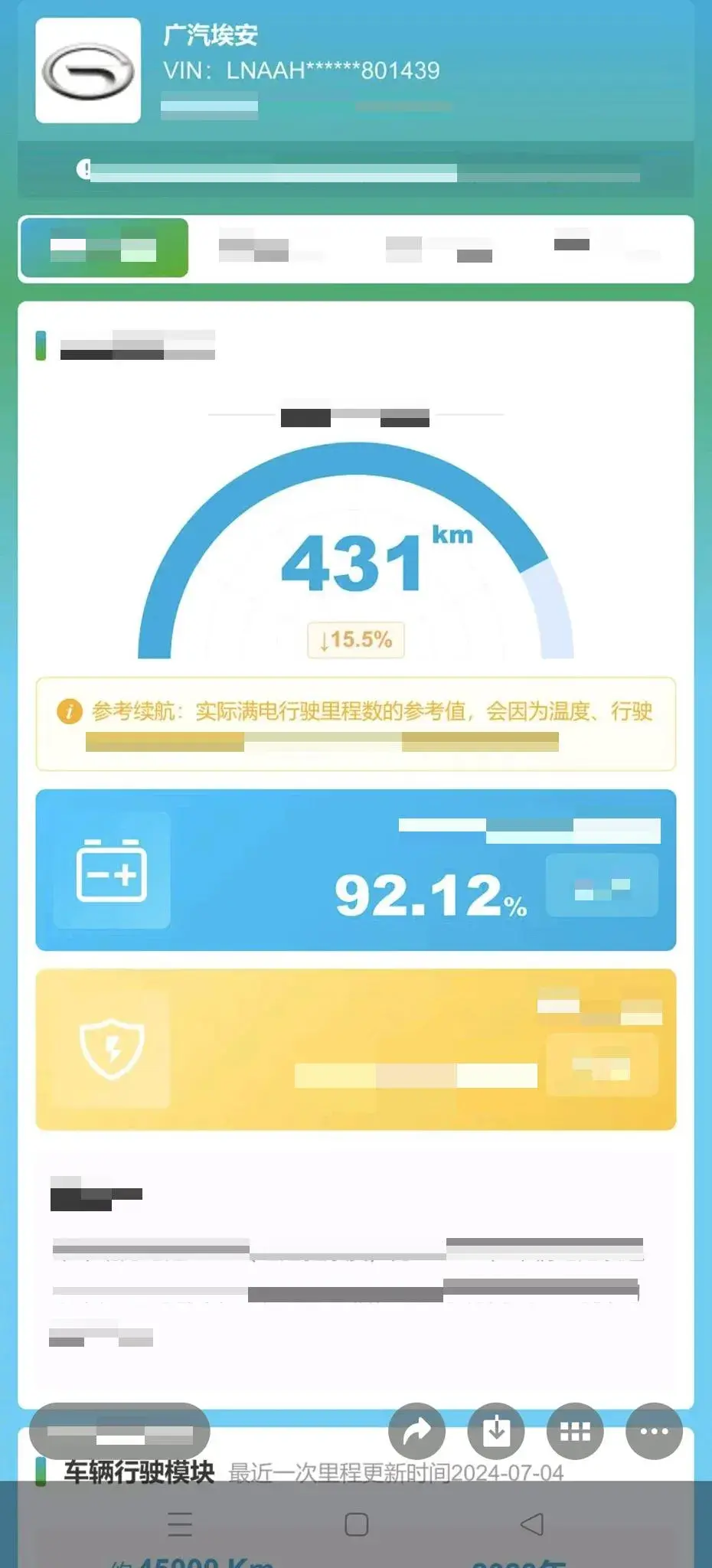The image size is (712, 1568).
Task: Open the three-dot more options
Action: (654, 1431)
